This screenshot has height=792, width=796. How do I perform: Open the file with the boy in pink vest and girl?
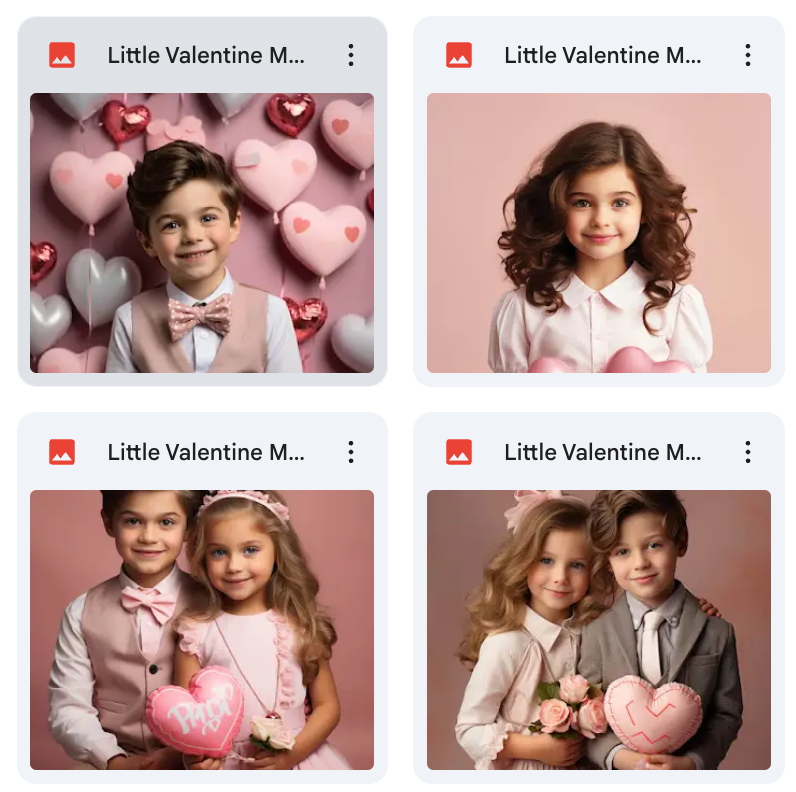[x=202, y=630]
